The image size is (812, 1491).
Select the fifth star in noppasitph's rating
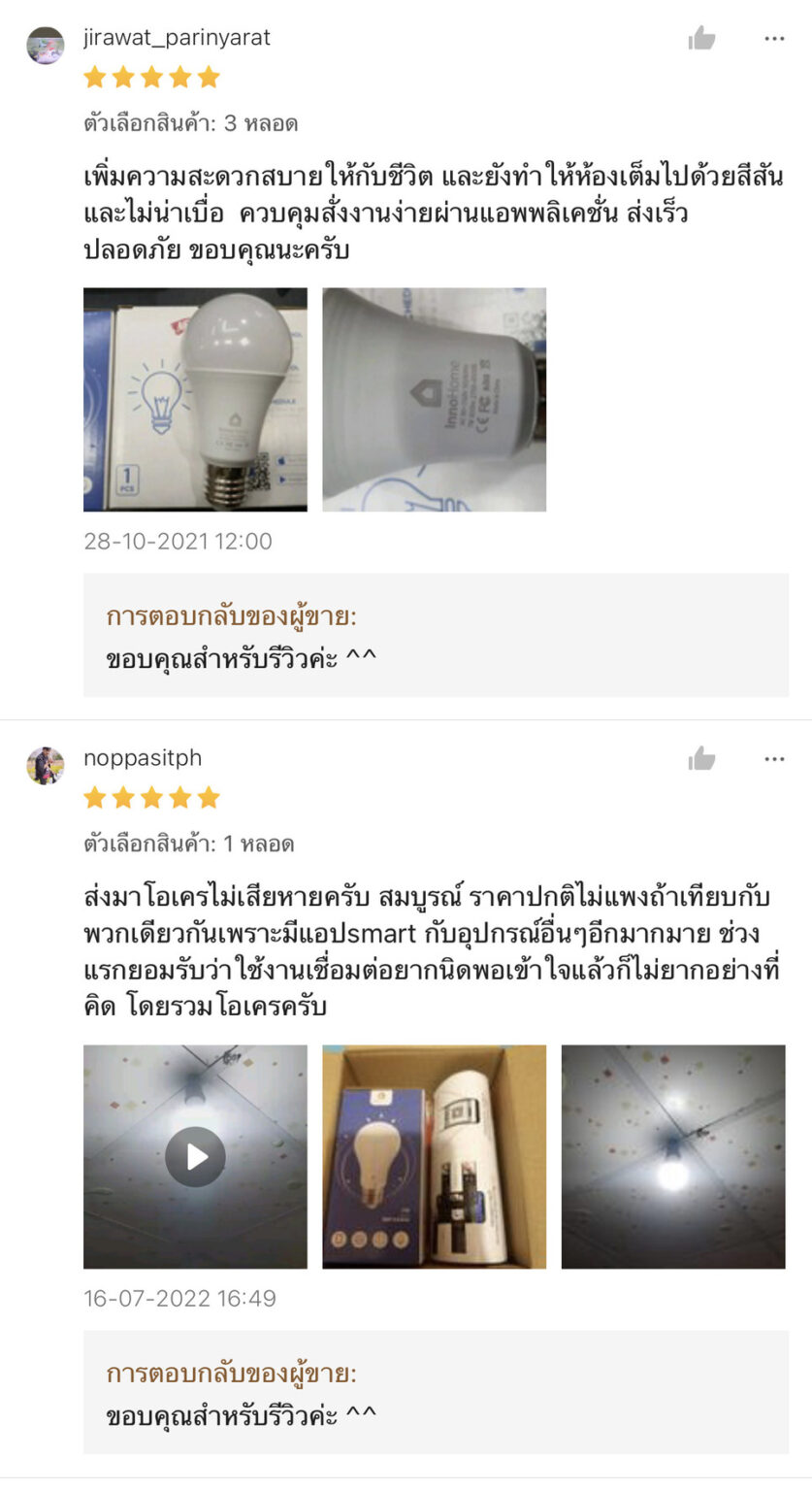tap(210, 797)
